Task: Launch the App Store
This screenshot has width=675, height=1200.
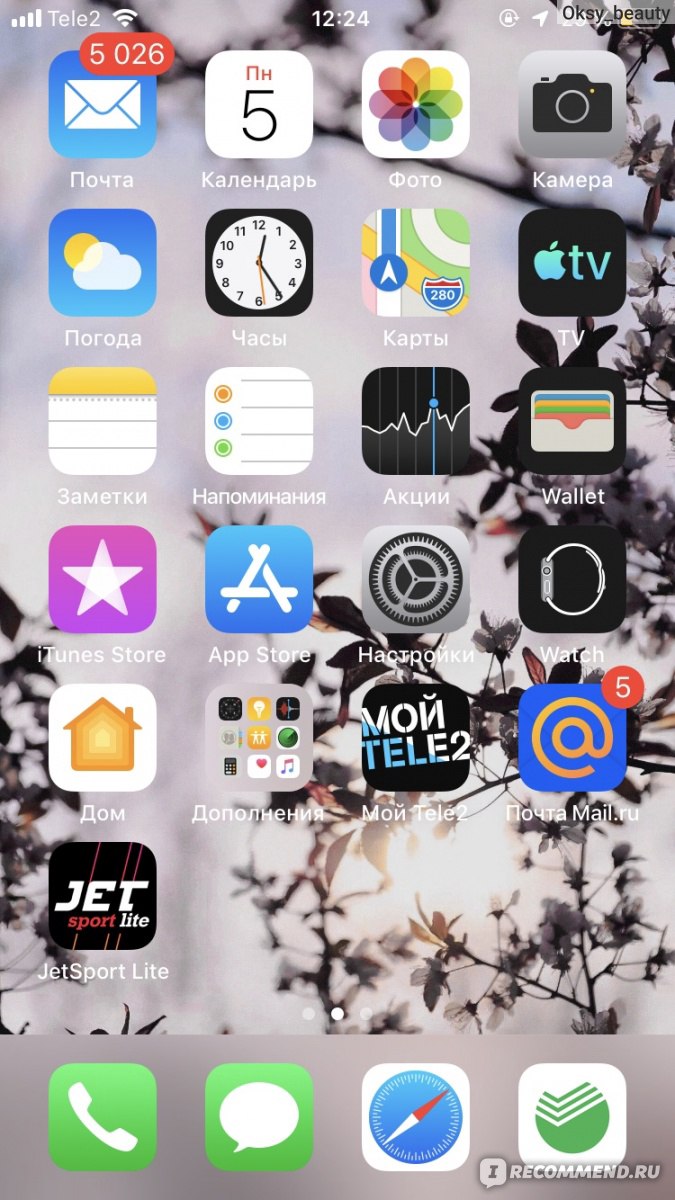Action: (x=259, y=579)
